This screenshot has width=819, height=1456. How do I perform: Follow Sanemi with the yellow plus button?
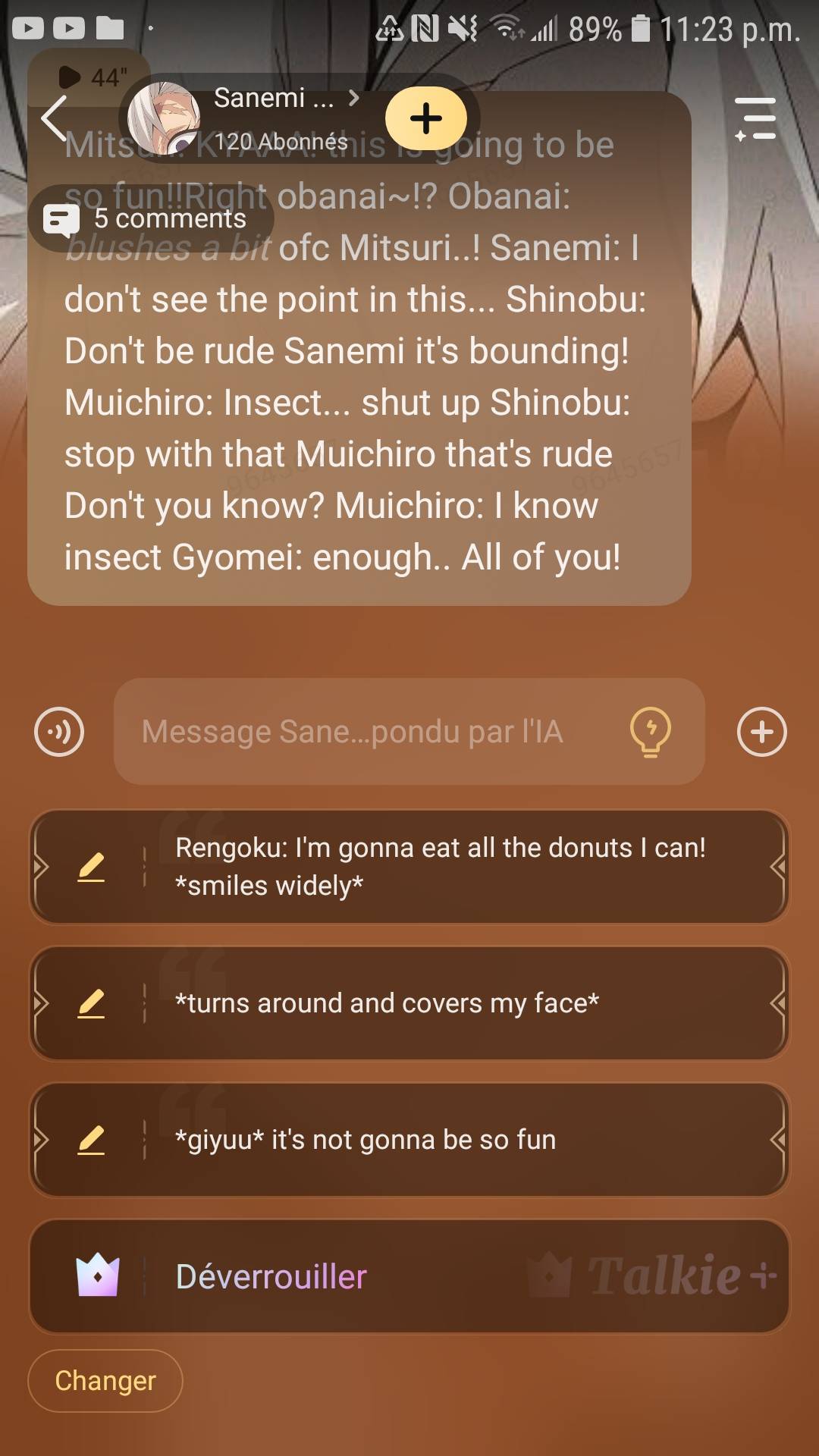tap(426, 118)
